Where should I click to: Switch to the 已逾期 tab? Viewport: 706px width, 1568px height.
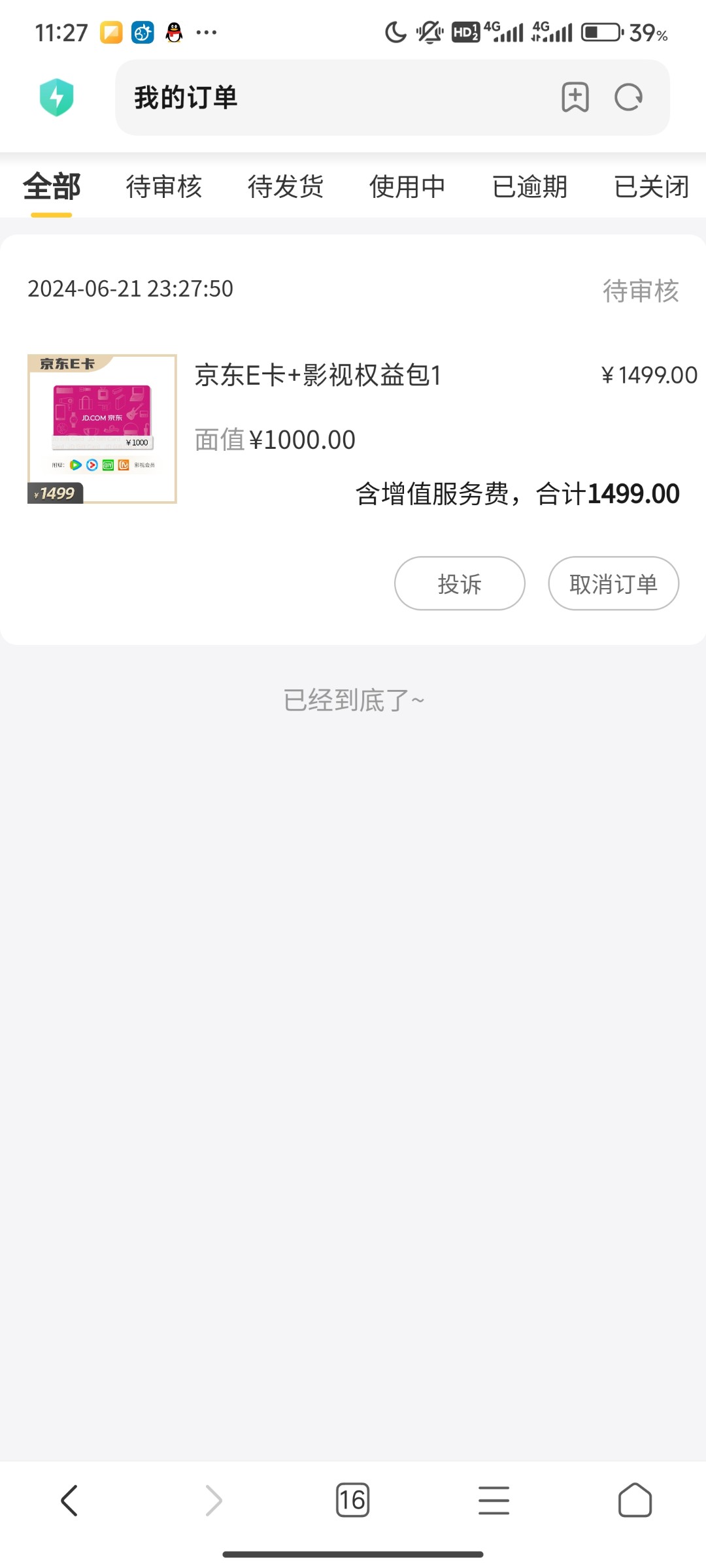click(x=529, y=187)
